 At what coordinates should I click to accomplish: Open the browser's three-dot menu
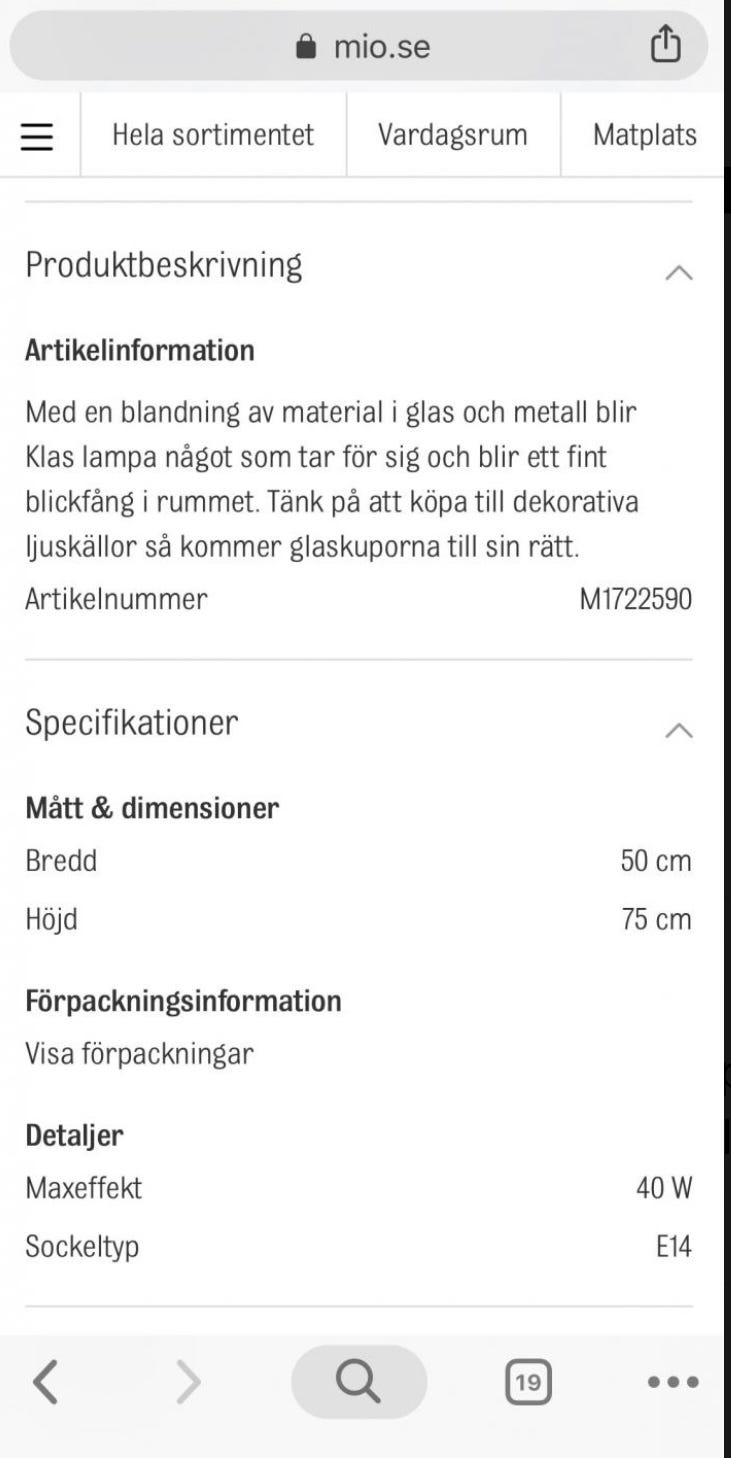tap(673, 1383)
